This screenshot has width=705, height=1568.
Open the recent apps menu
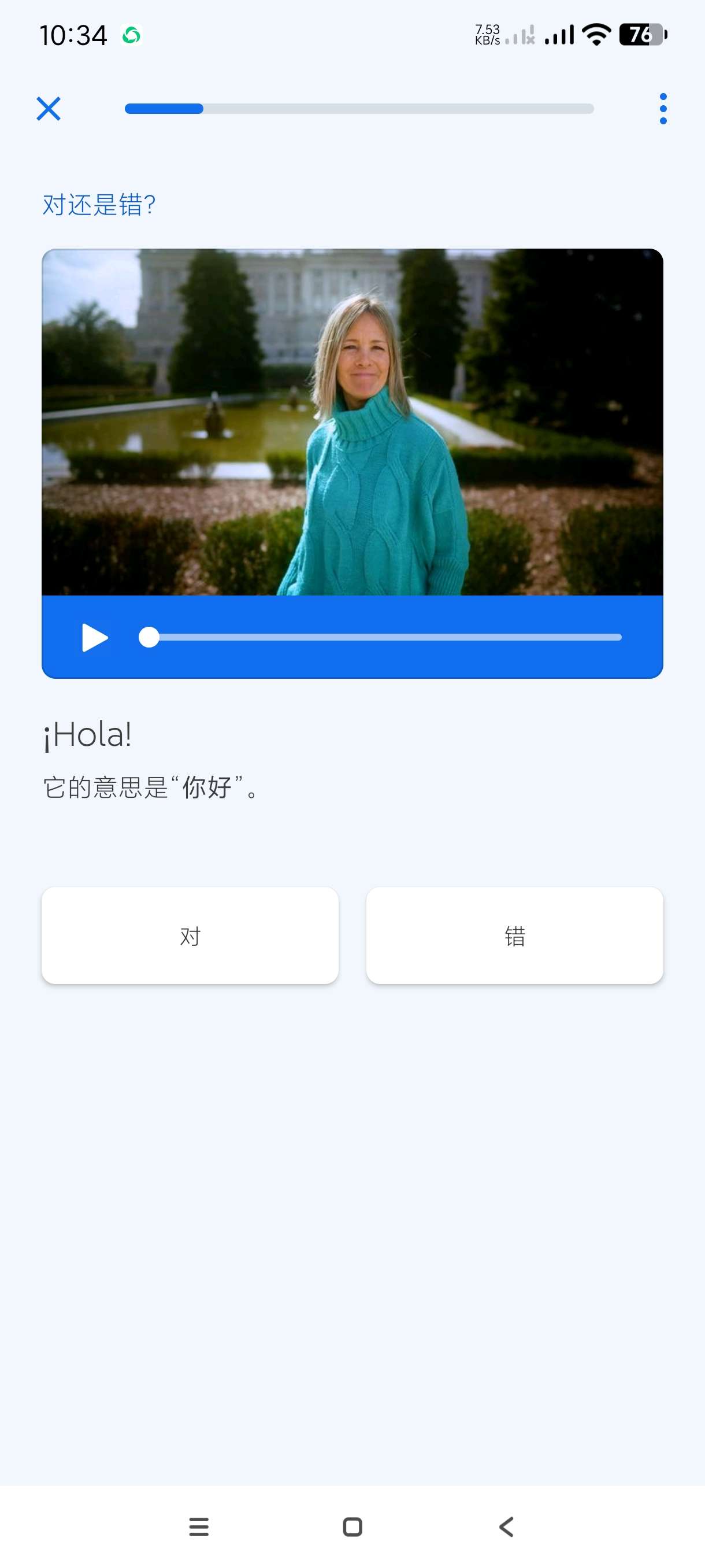199,1526
